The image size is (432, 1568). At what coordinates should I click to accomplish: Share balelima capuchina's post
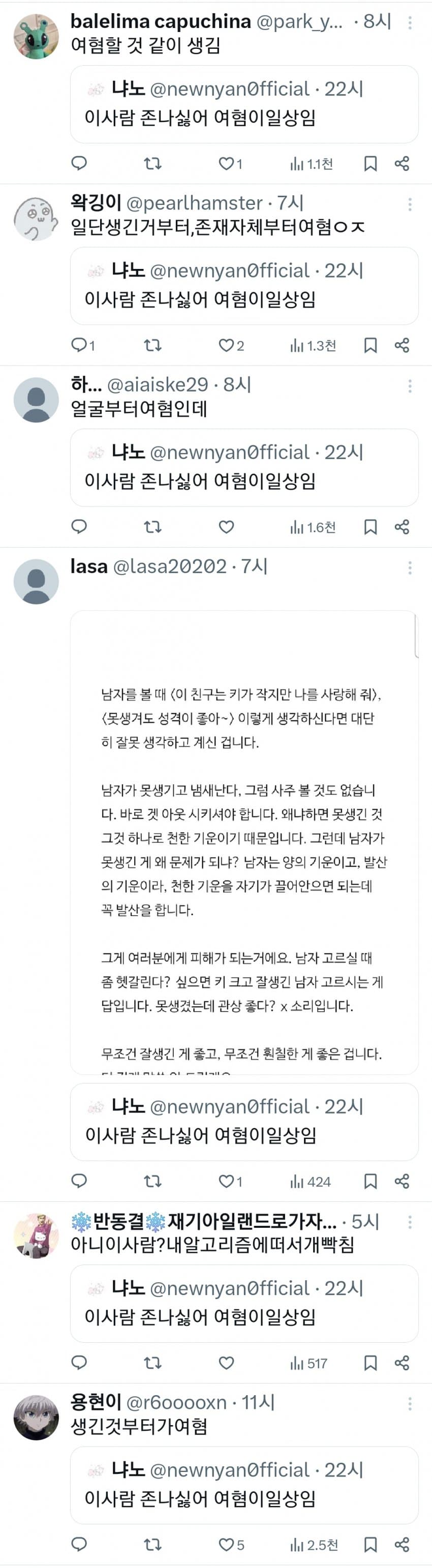tap(402, 163)
